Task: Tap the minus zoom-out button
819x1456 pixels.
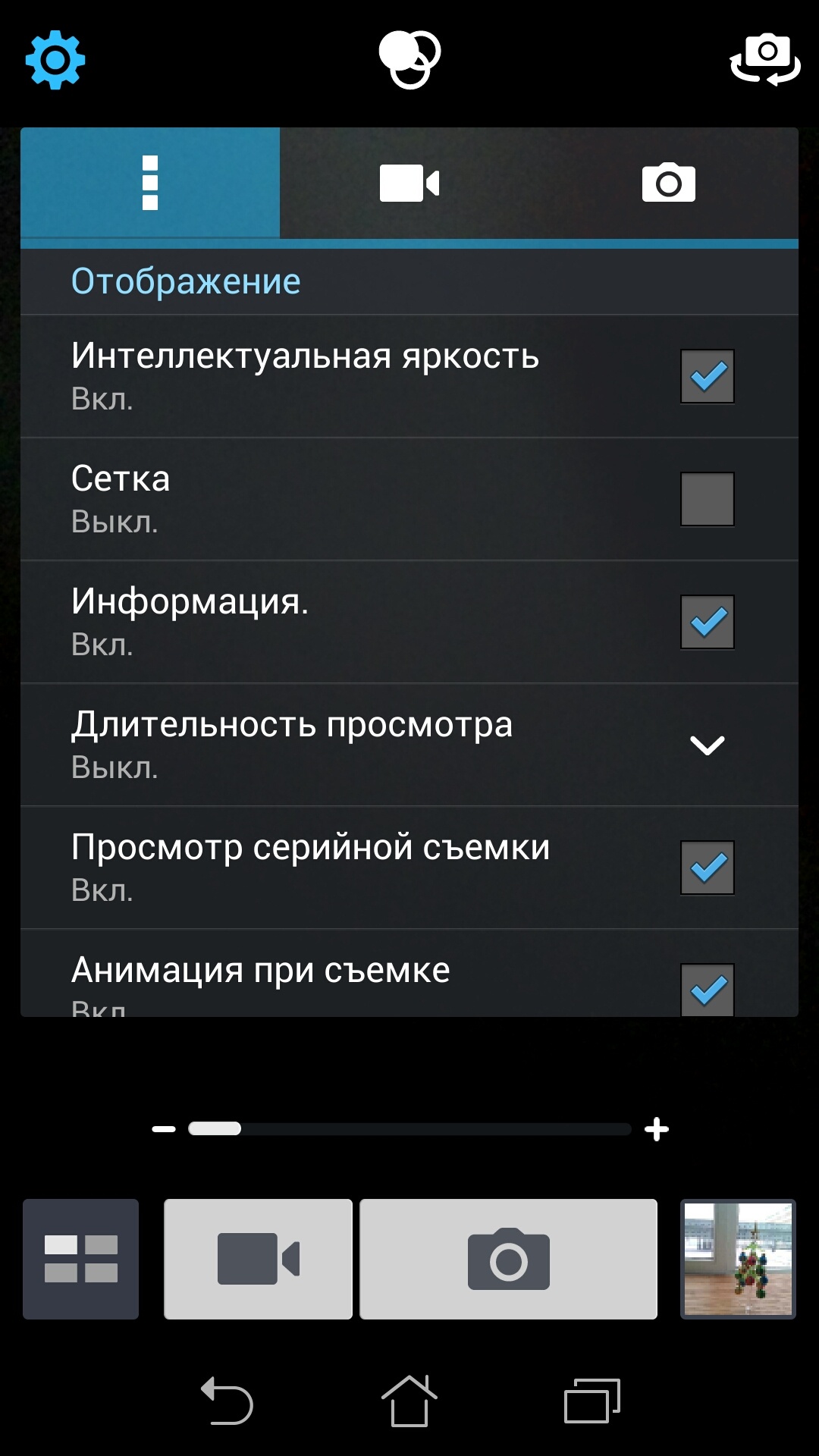Action: [x=164, y=1129]
